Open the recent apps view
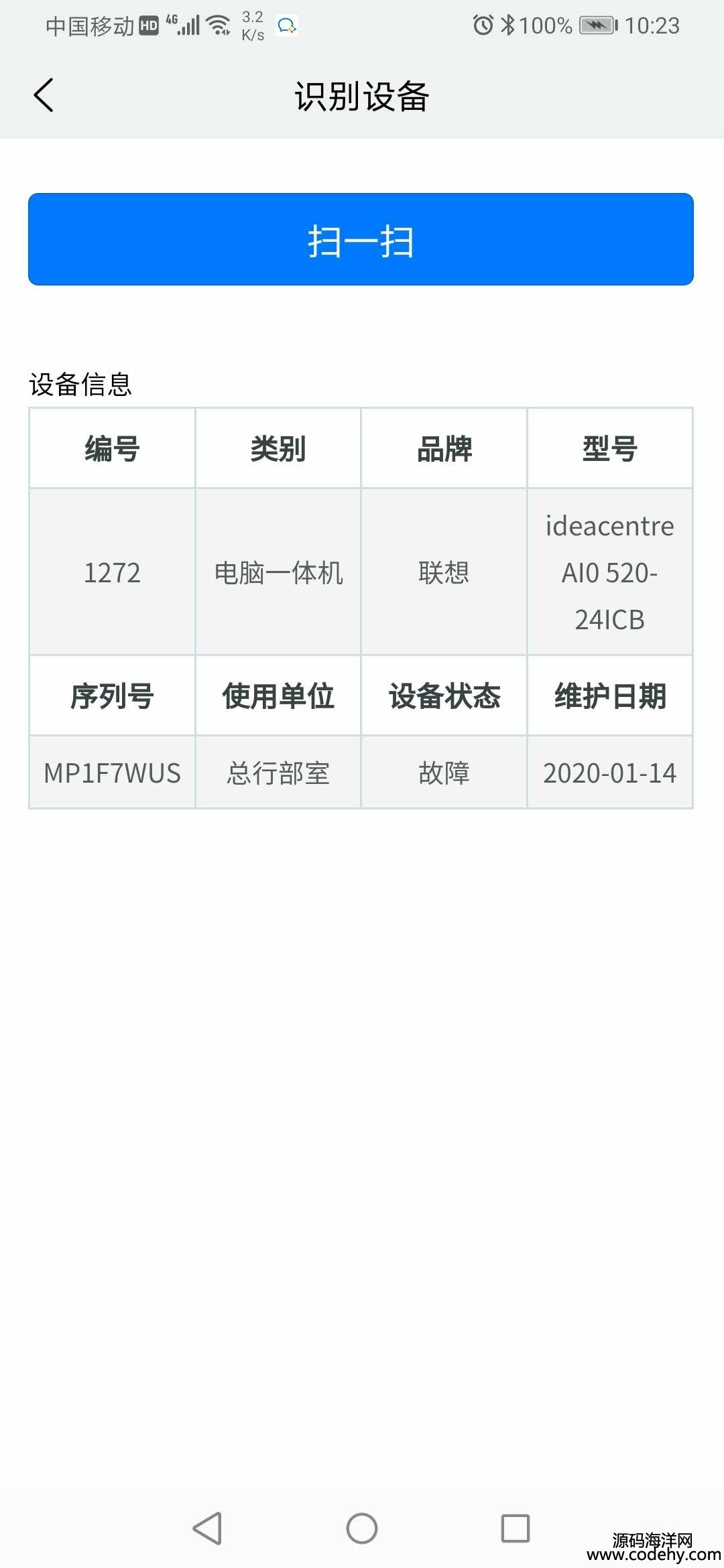 click(516, 1528)
